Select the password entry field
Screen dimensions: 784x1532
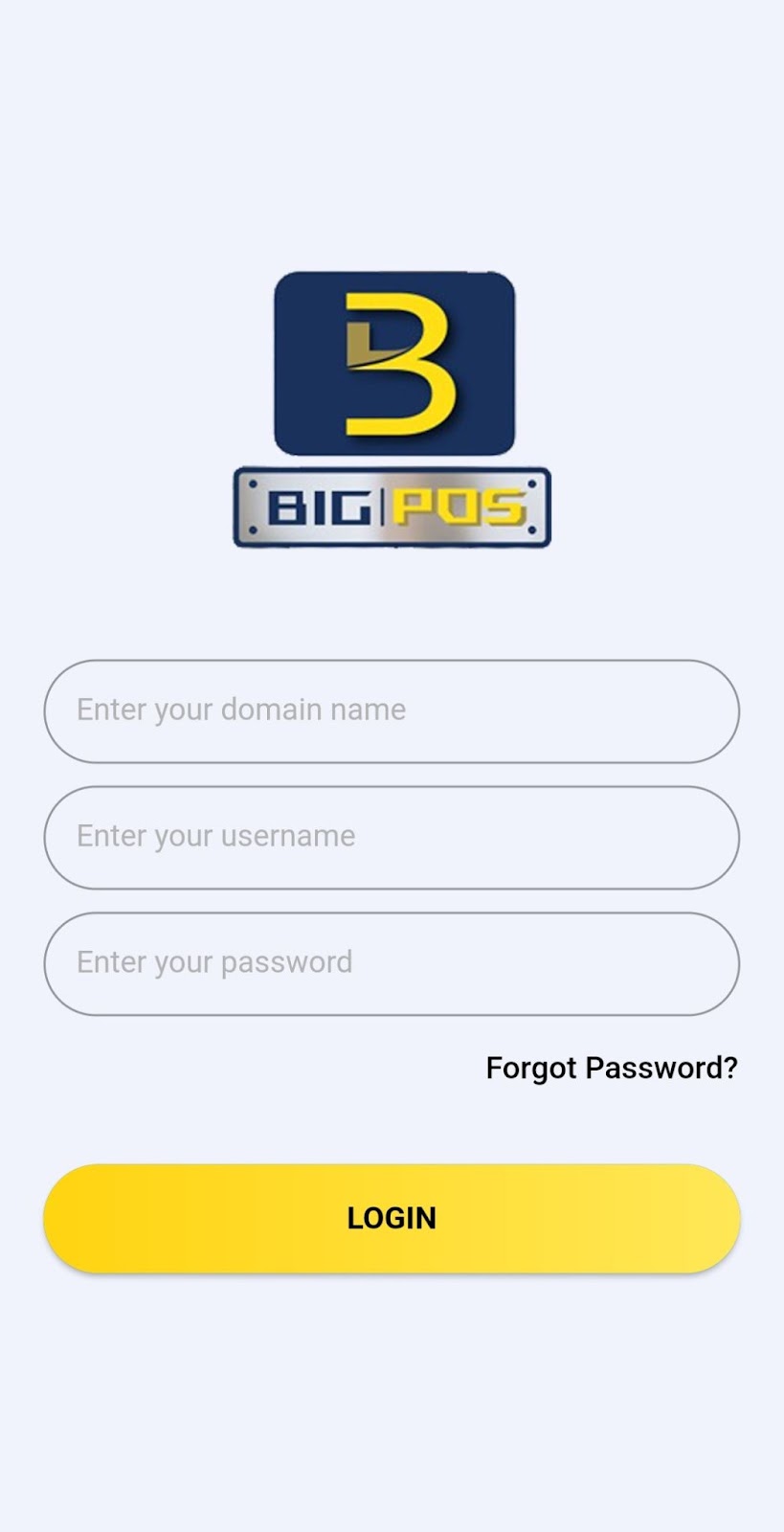coord(392,963)
